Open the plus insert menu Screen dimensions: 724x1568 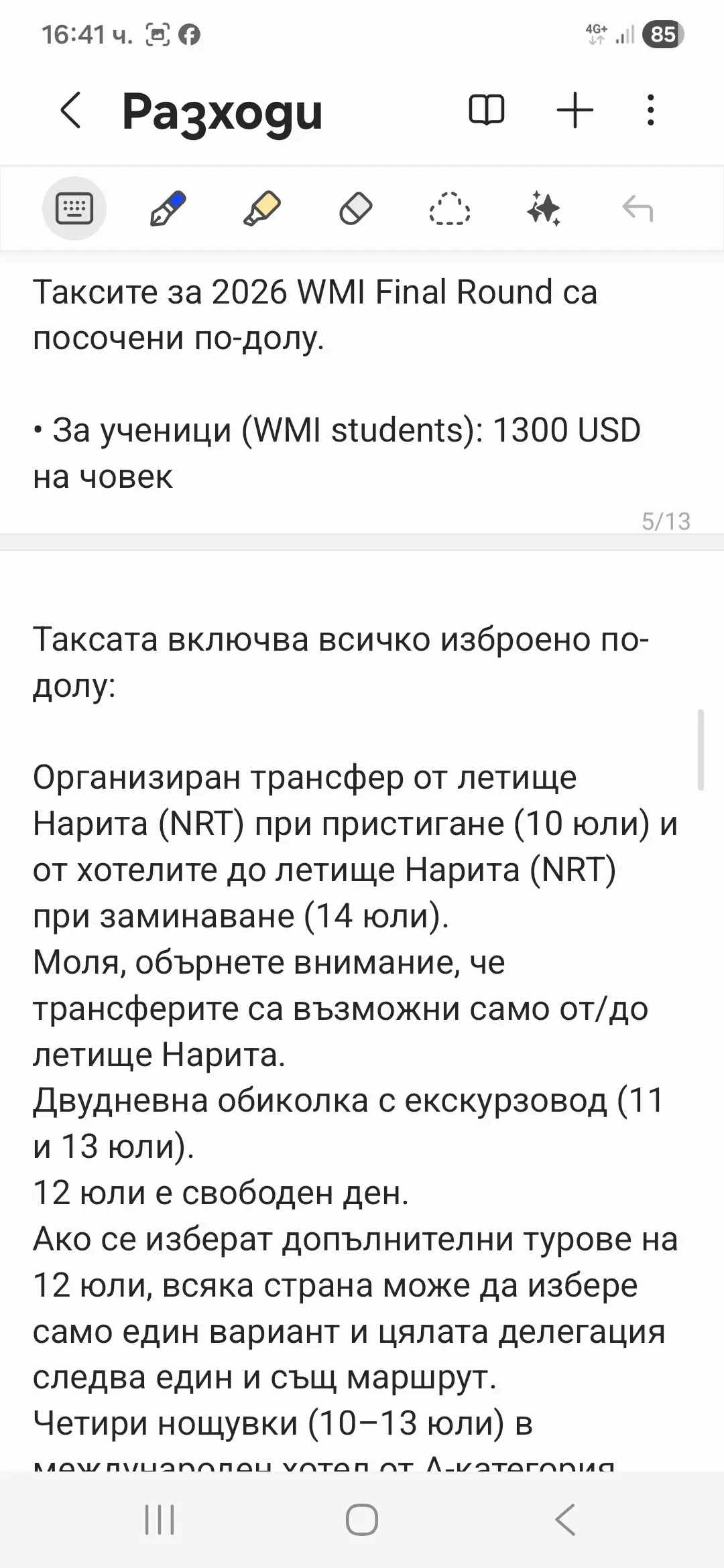click(575, 111)
